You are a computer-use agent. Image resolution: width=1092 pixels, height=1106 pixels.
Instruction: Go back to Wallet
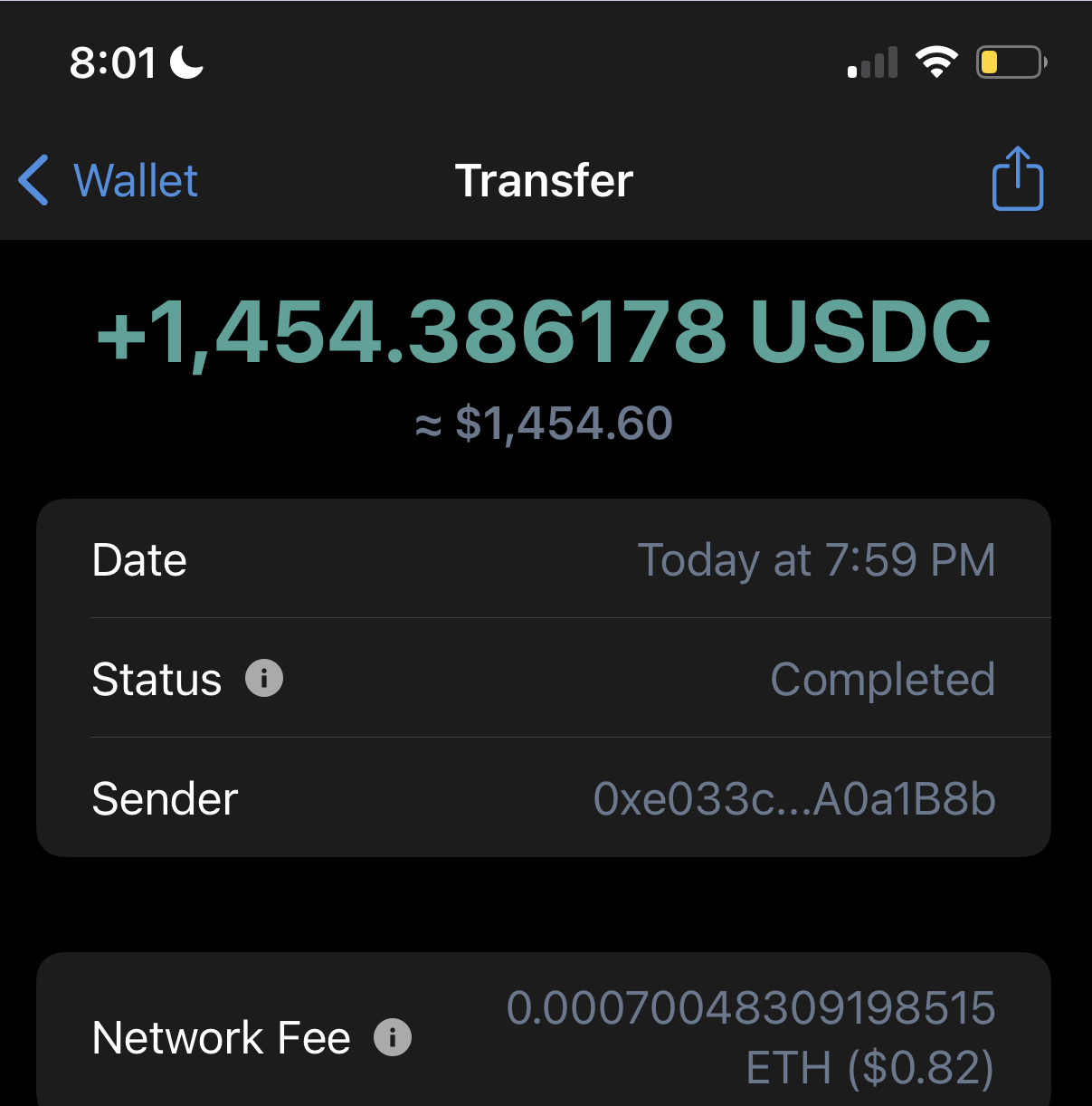(x=109, y=180)
